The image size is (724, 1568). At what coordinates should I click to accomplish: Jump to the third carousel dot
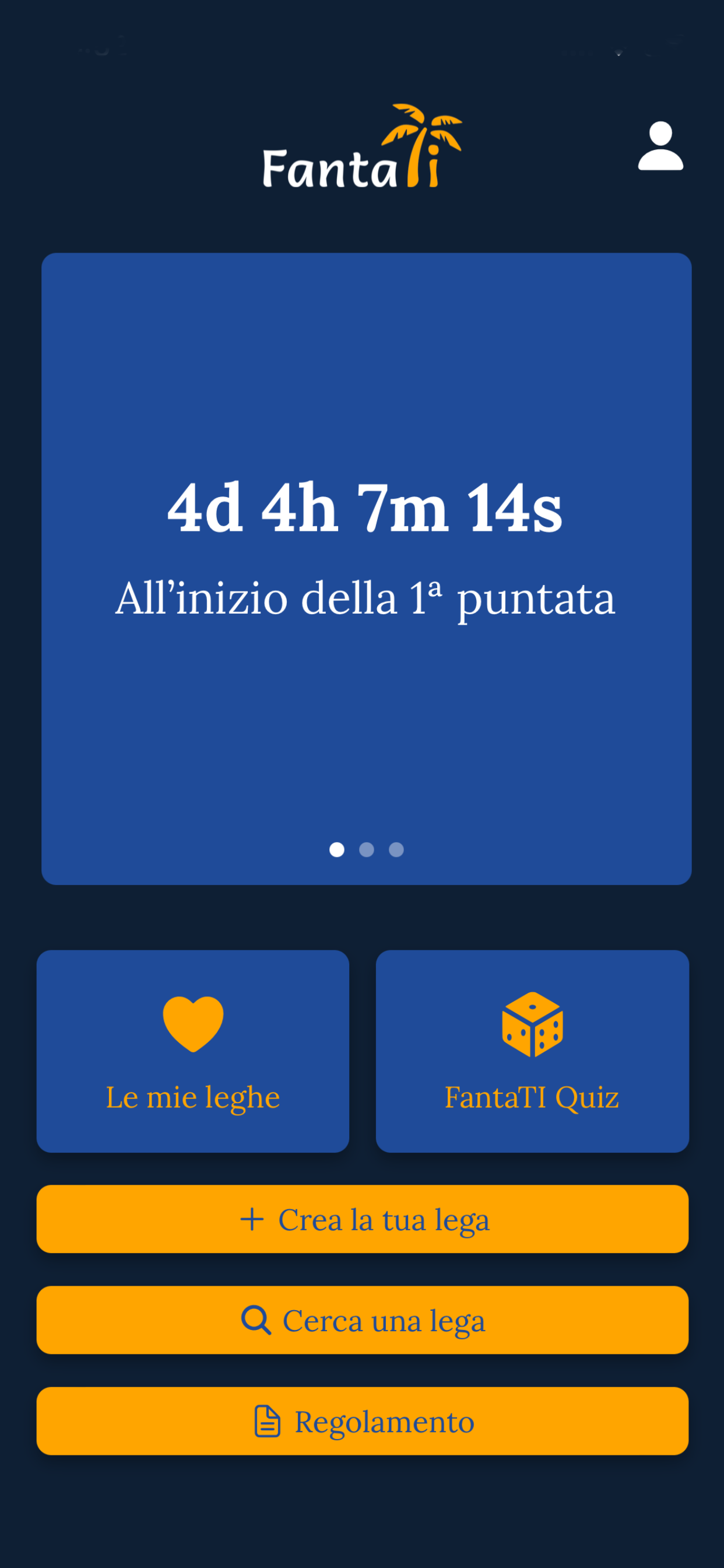tap(396, 851)
